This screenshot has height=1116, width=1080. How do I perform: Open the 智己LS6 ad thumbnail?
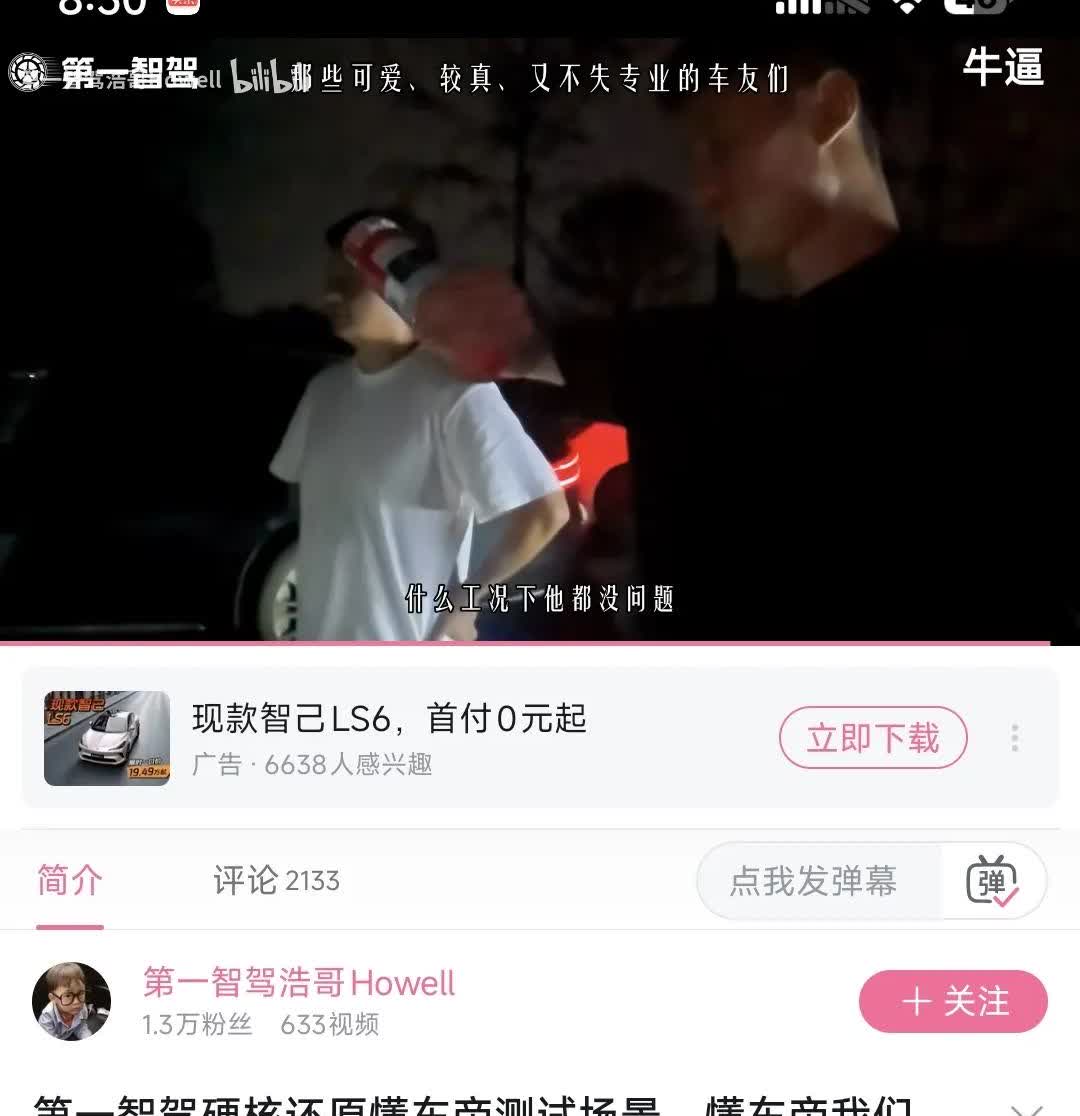pos(107,738)
